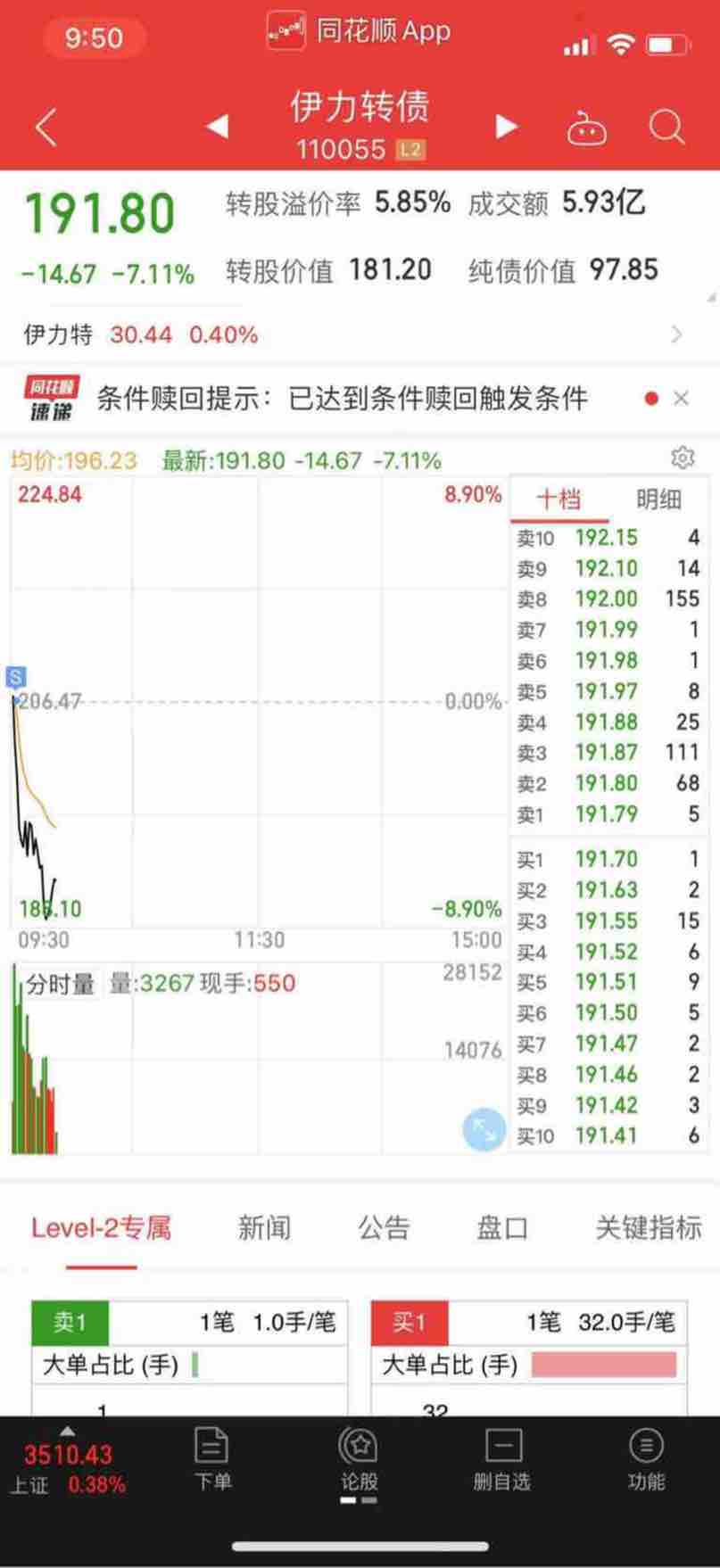The height and width of the screenshot is (1568, 720).
Task: Switch to the 盘口 tab
Action: pyautogui.click(x=502, y=1227)
